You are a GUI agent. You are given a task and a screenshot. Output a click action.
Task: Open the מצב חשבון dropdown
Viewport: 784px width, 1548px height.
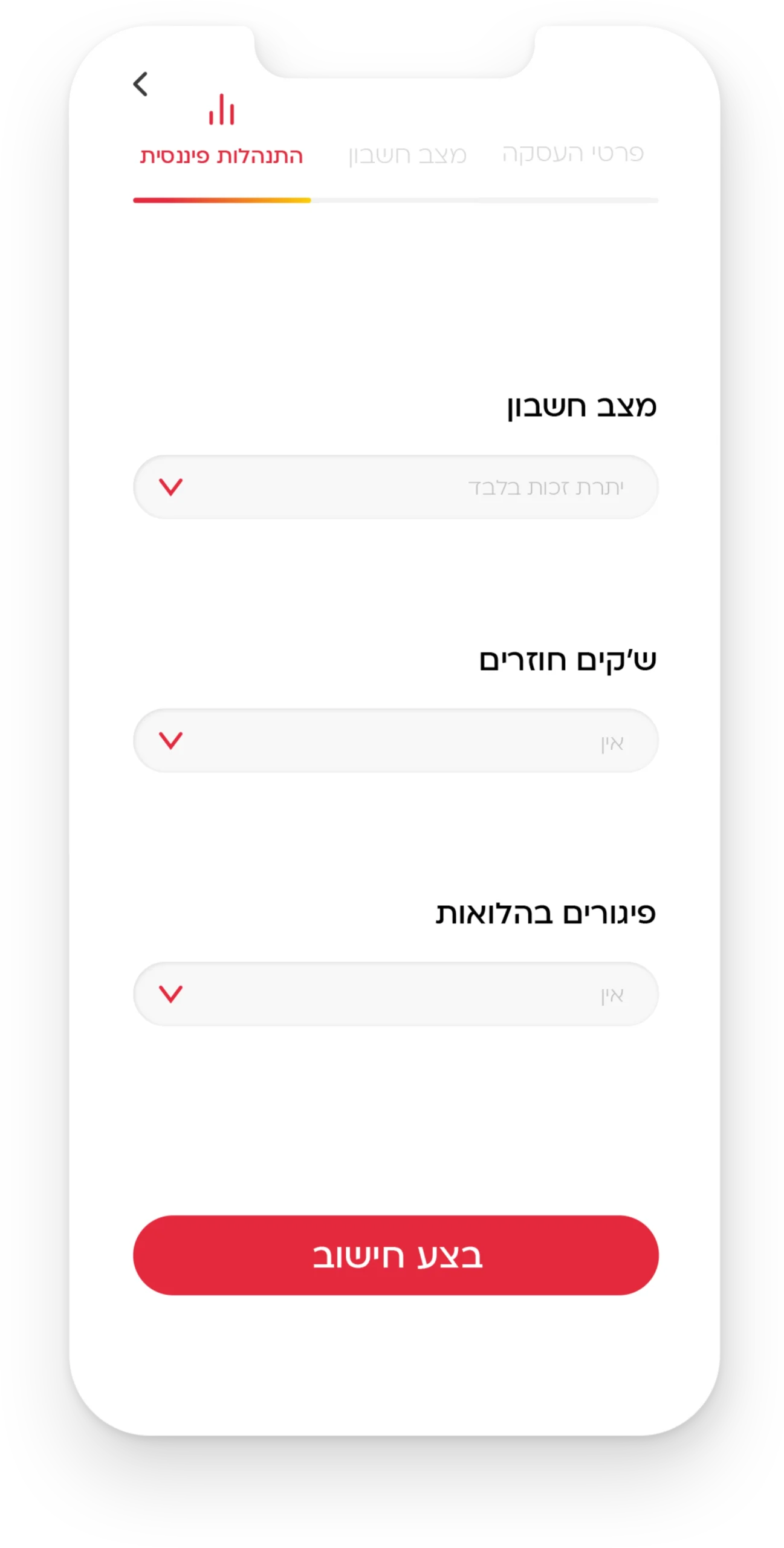click(395, 487)
